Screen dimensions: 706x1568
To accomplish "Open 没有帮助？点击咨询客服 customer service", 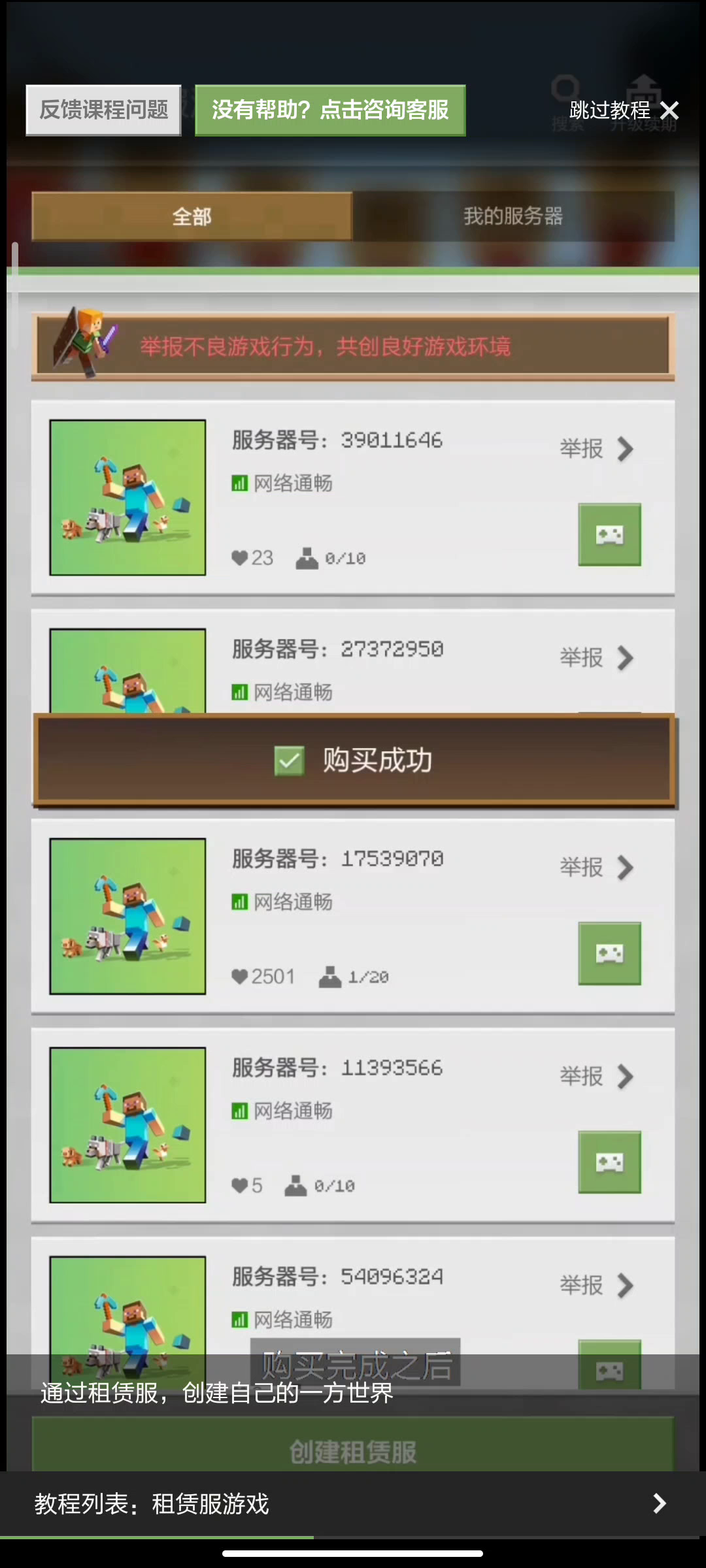I will [x=330, y=110].
